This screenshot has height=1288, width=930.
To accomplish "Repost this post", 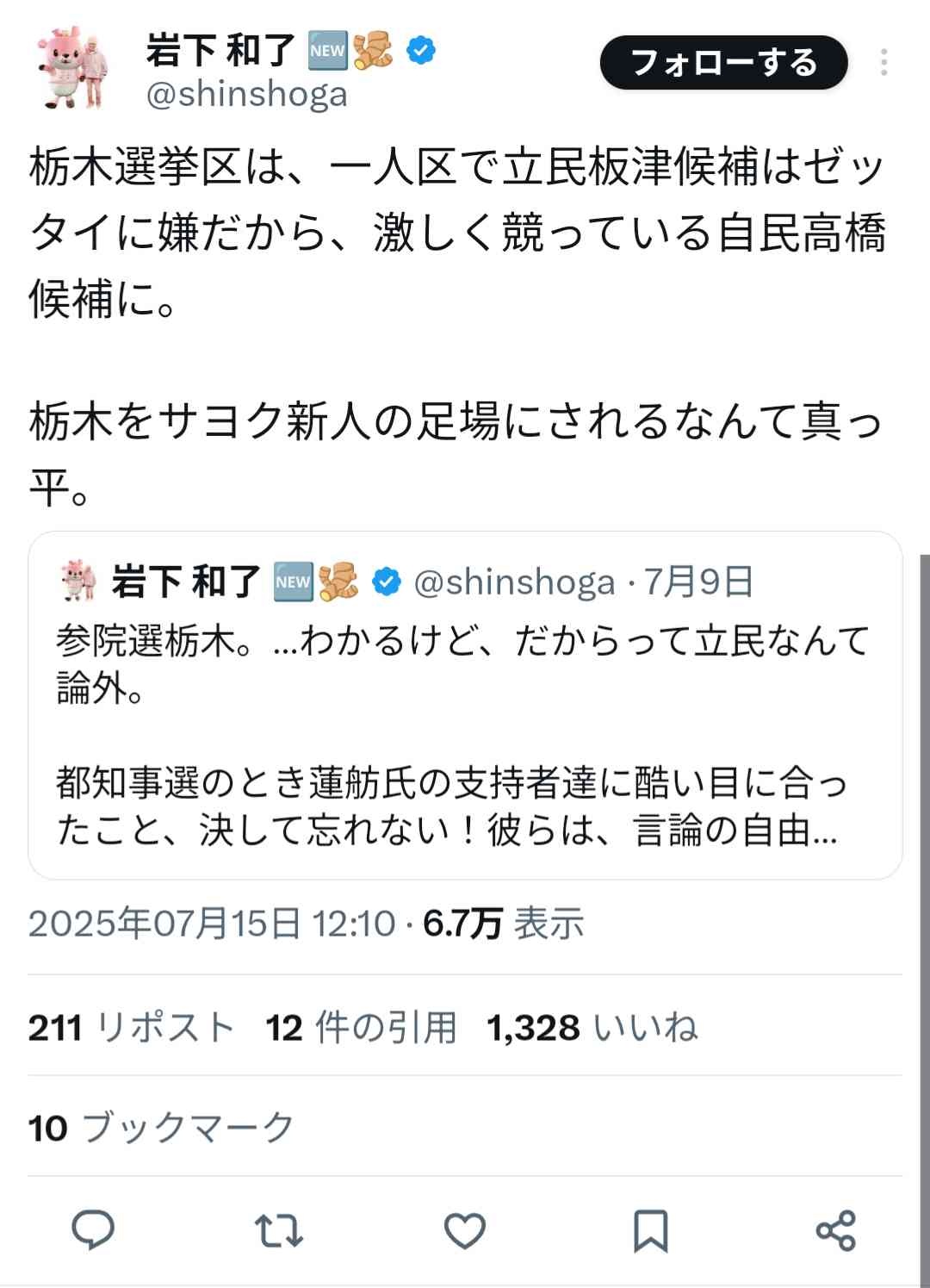I will (280, 1229).
